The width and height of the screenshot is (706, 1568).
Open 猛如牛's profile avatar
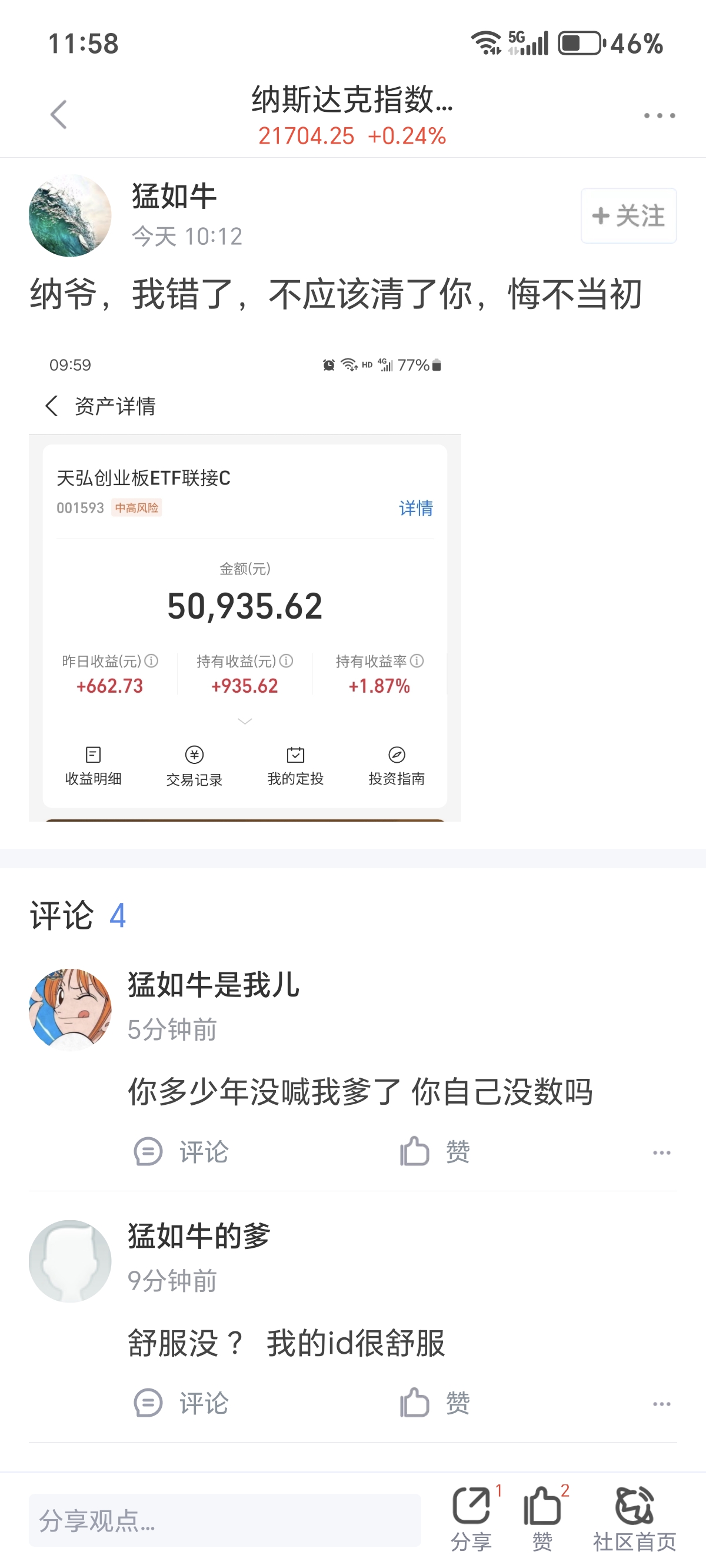(x=70, y=215)
